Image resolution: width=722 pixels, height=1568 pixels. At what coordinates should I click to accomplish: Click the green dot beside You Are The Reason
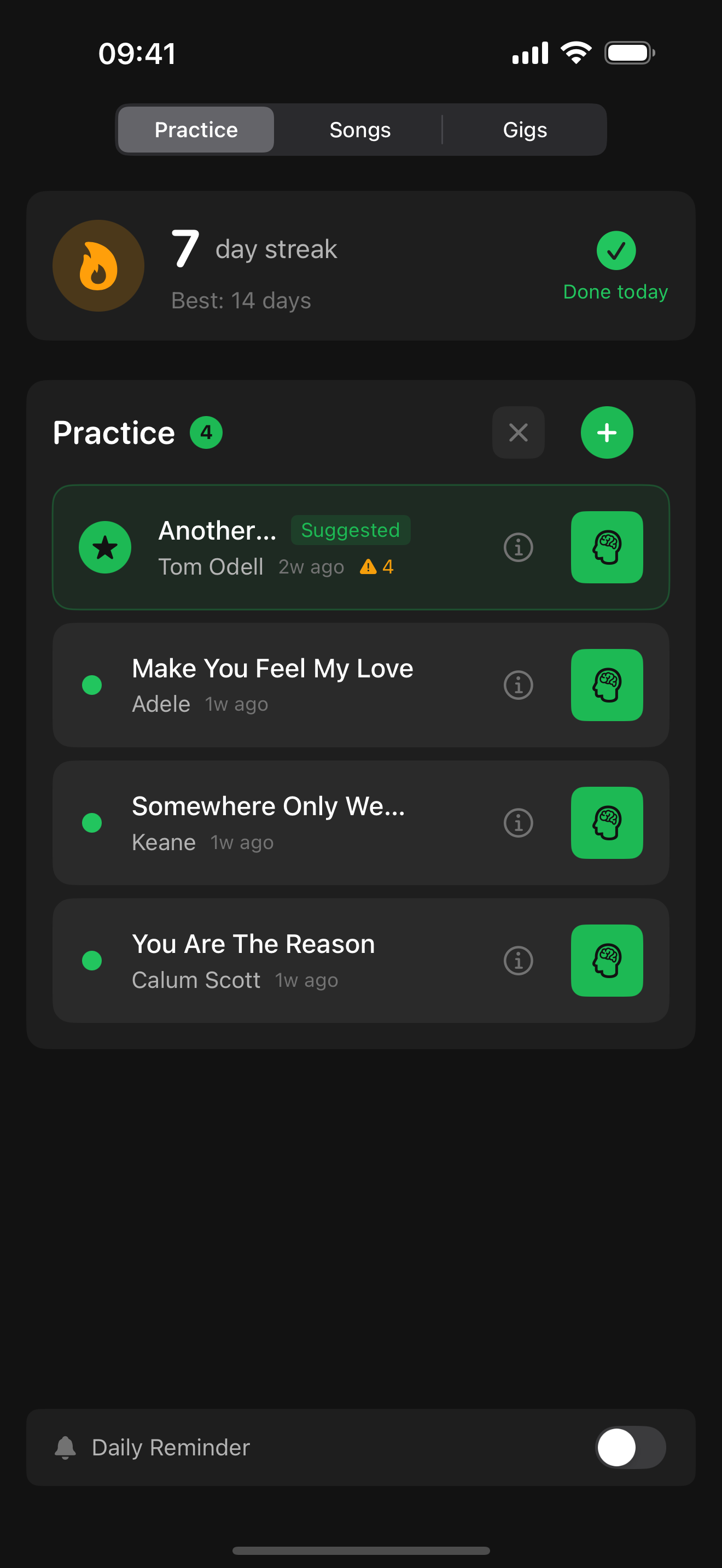coord(92,960)
